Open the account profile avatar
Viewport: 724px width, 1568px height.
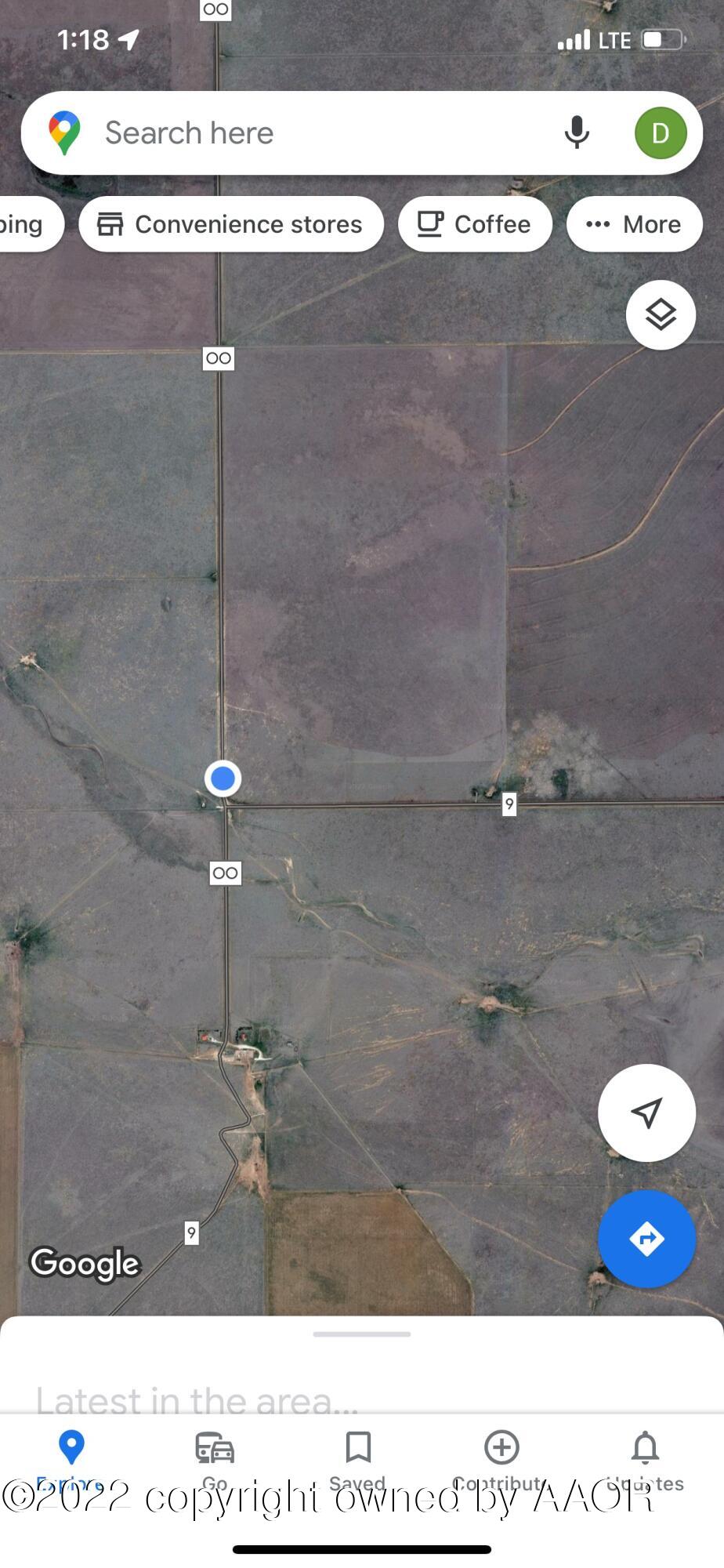coord(661,133)
